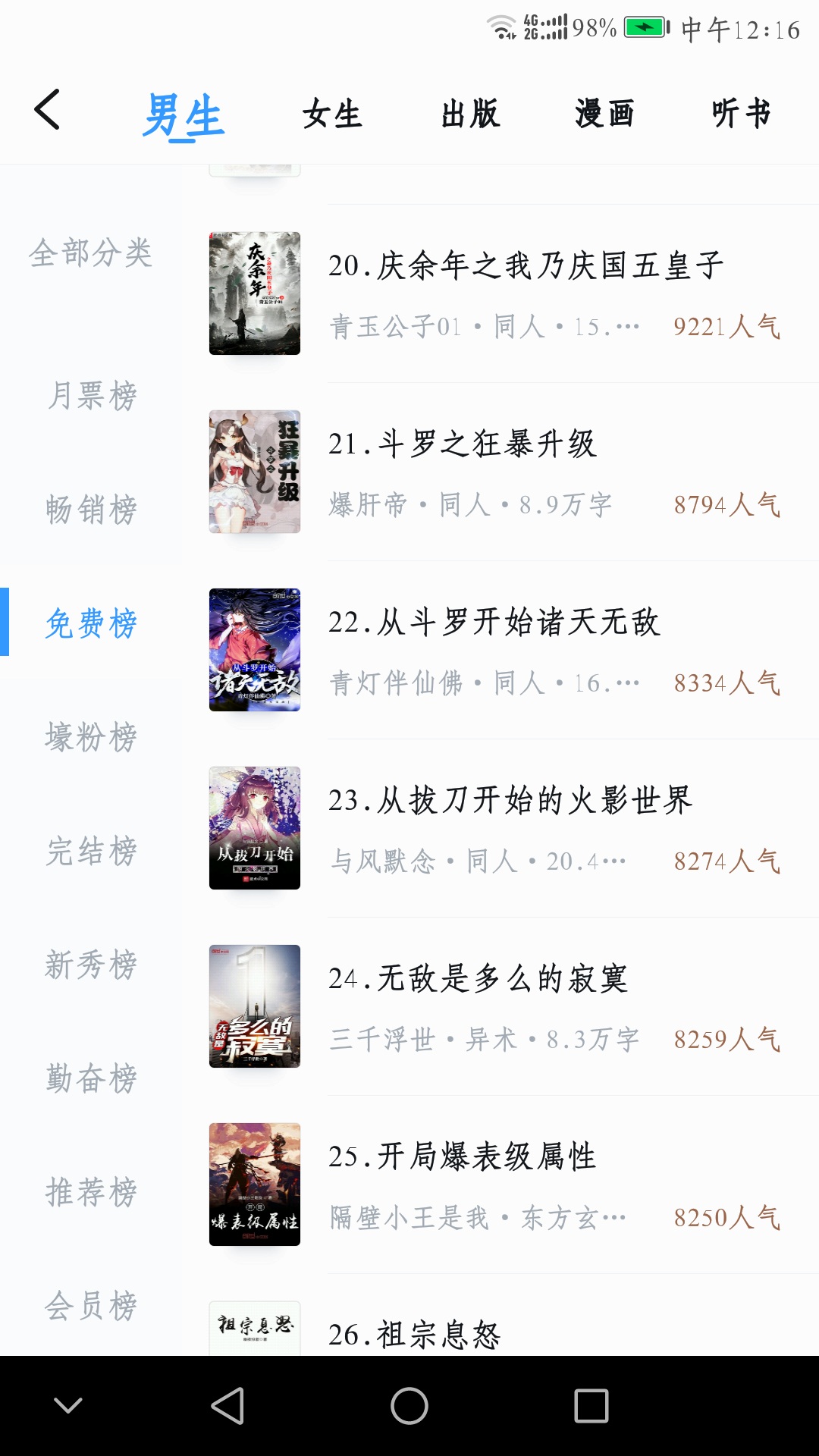The height and width of the screenshot is (1456, 819).
Task: Select the 畅销榜 ranking
Action: pyautogui.click(x=91, y=510)
